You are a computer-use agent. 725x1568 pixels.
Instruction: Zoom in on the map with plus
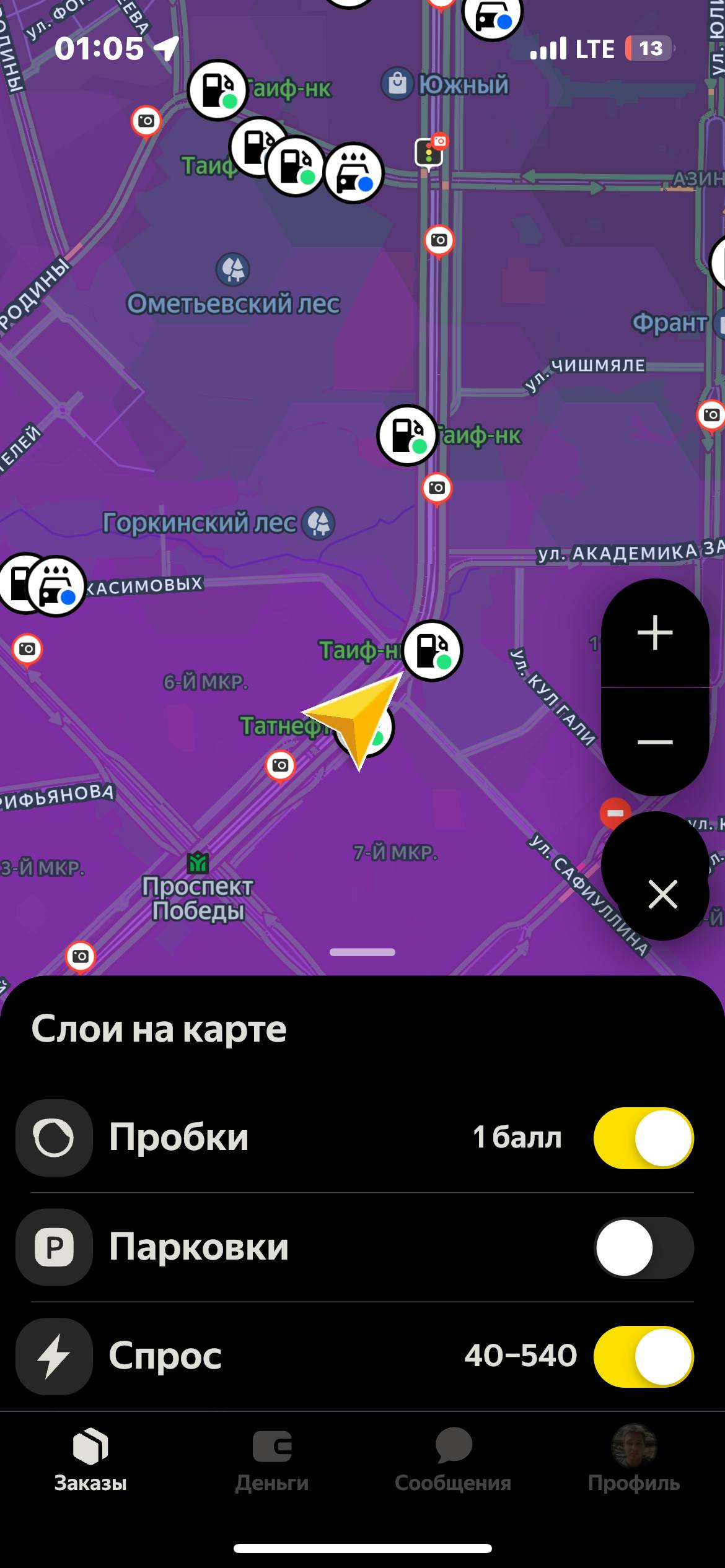pos(655,633)
